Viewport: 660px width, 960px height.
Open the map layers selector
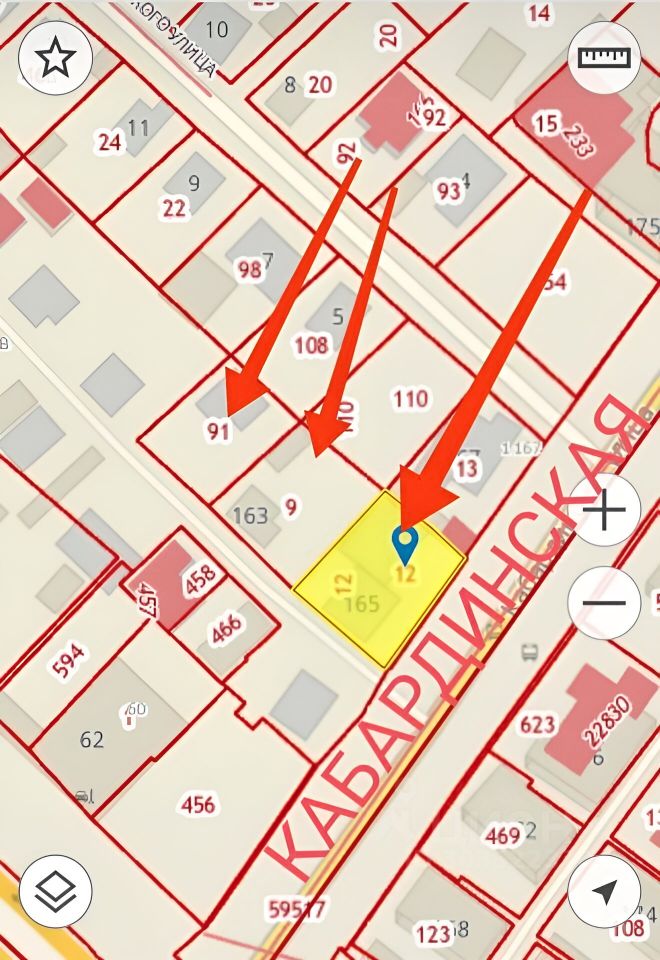coord(56,891)
